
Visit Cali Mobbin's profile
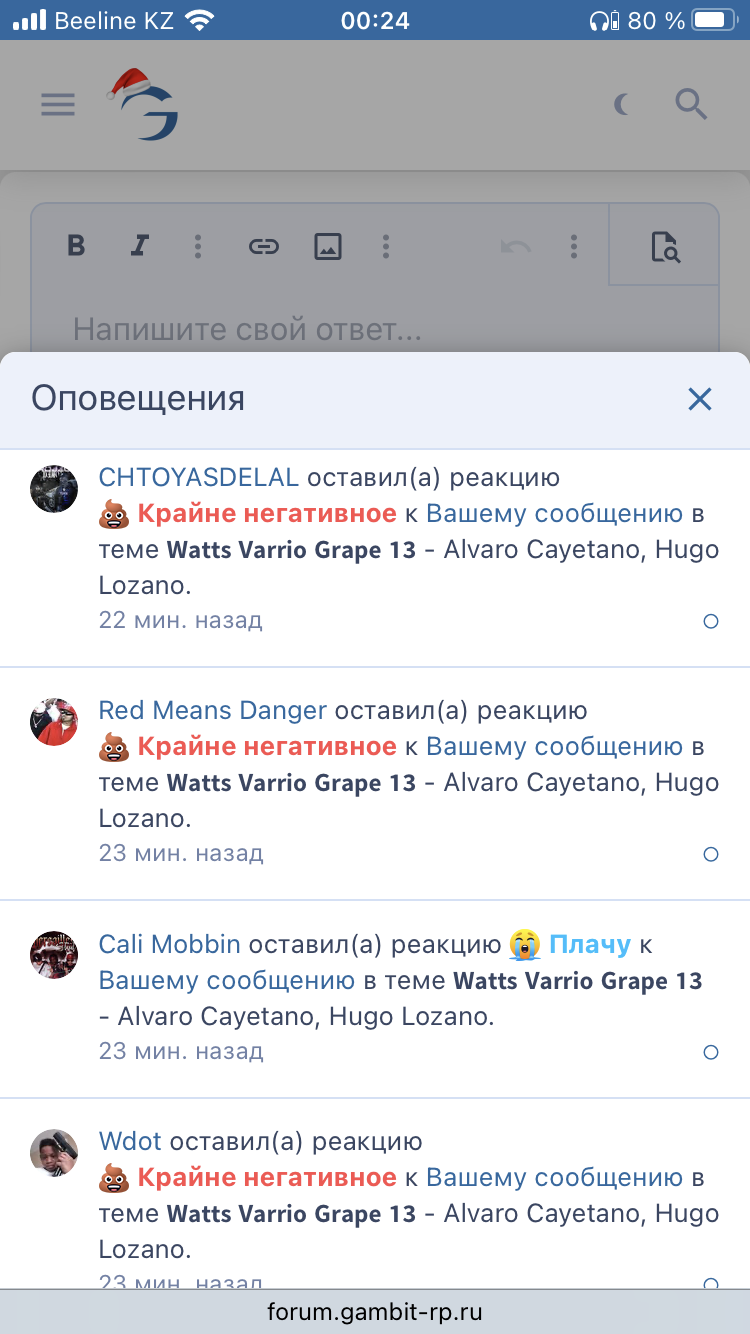coord(169,944)
